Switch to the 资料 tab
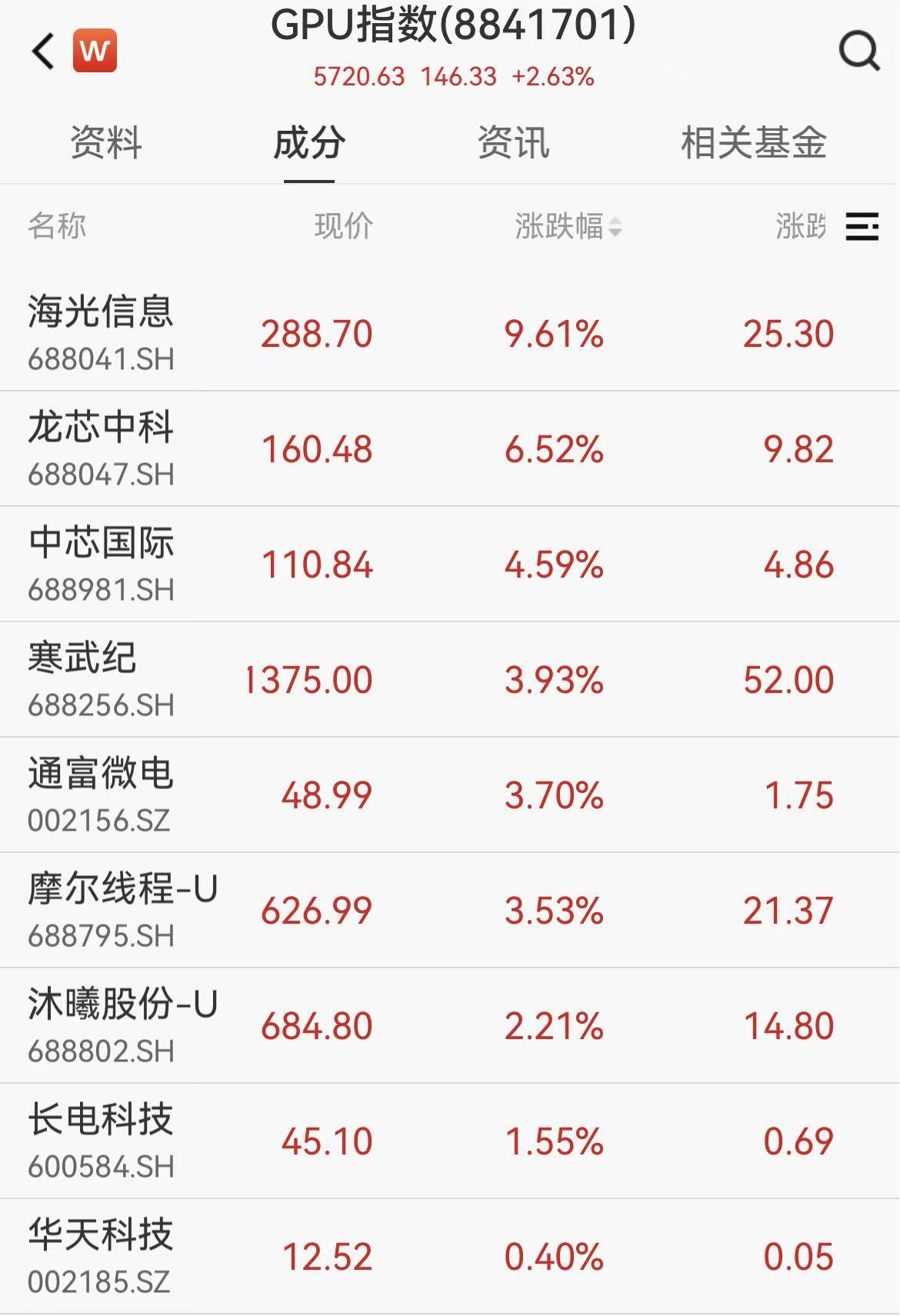 pos(106,143)
